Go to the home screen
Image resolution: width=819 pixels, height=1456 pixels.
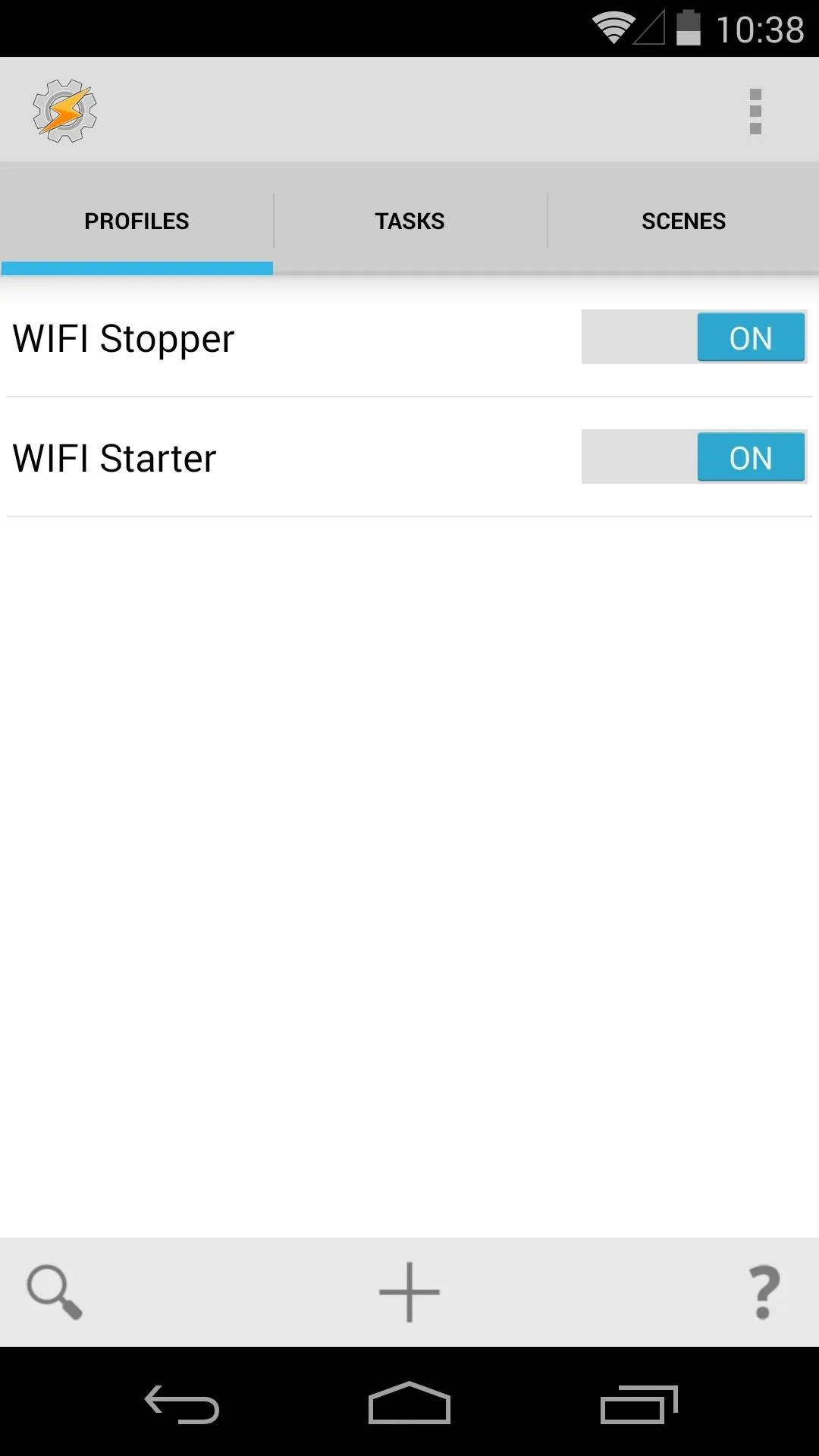coord(409,1403)
